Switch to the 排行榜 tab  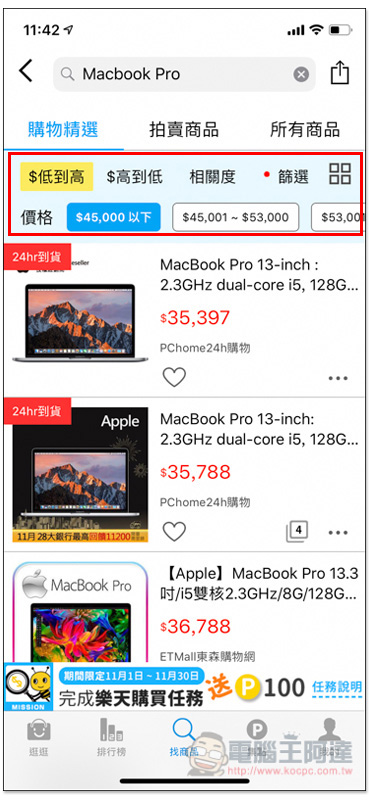pos(111,736)
